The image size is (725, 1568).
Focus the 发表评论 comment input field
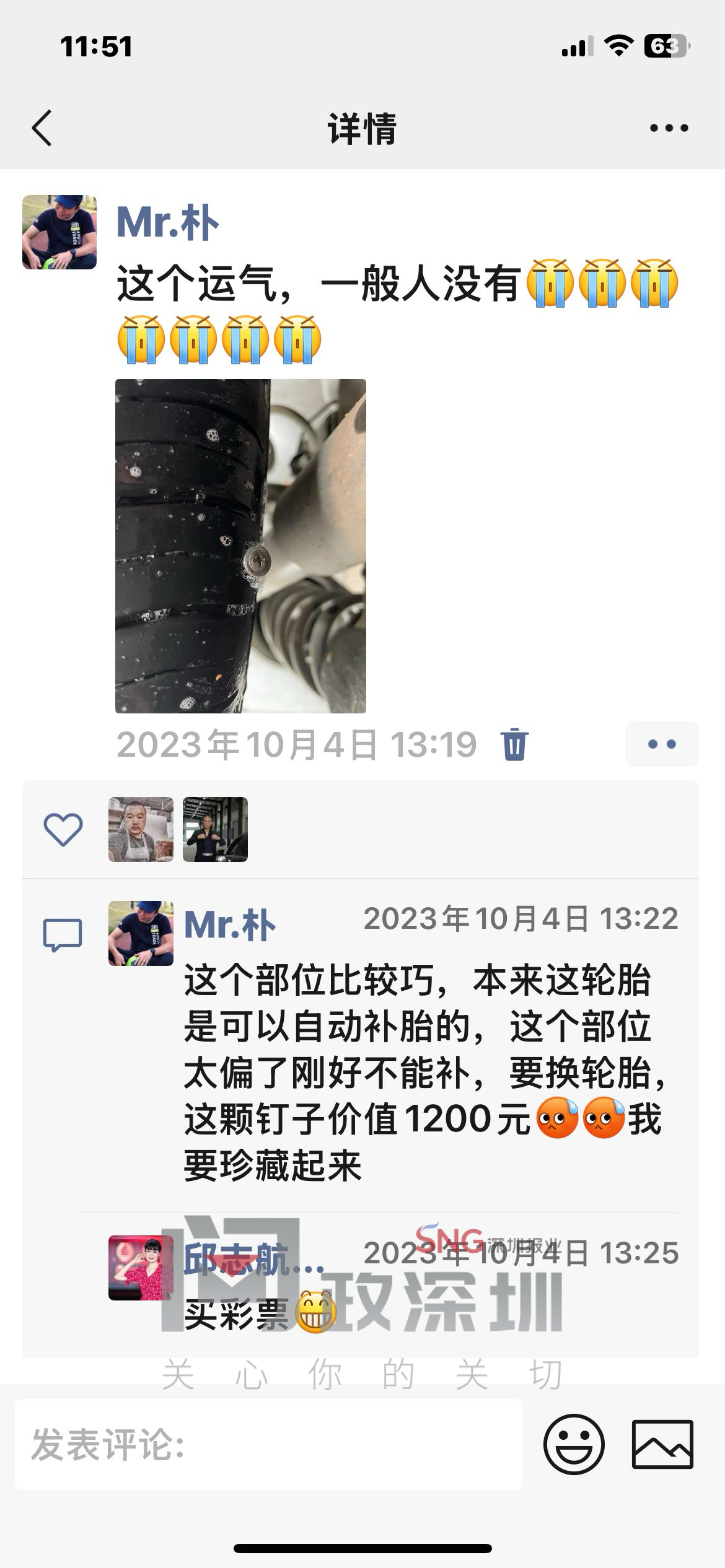[x=268, y=1444]
